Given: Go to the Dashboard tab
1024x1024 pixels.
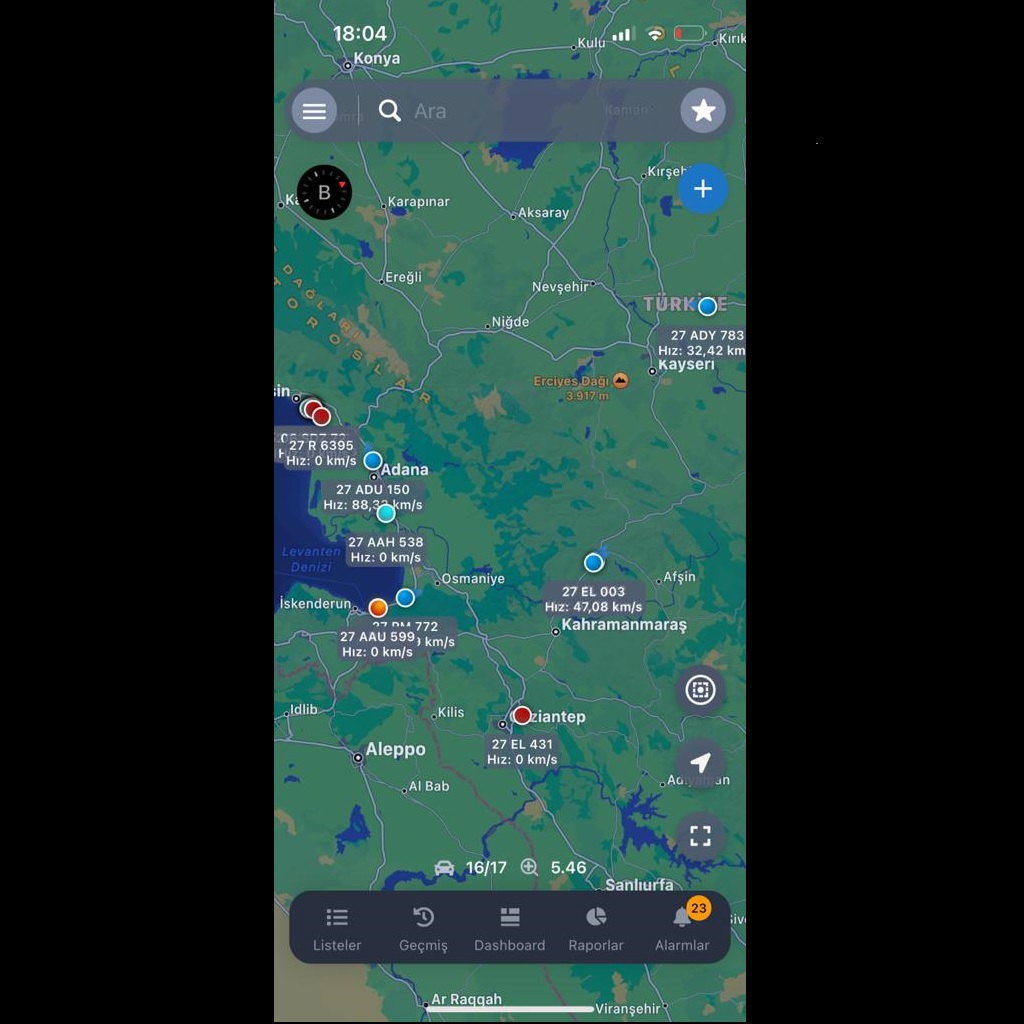Looking at the screenshot, I should pos(510,929).
